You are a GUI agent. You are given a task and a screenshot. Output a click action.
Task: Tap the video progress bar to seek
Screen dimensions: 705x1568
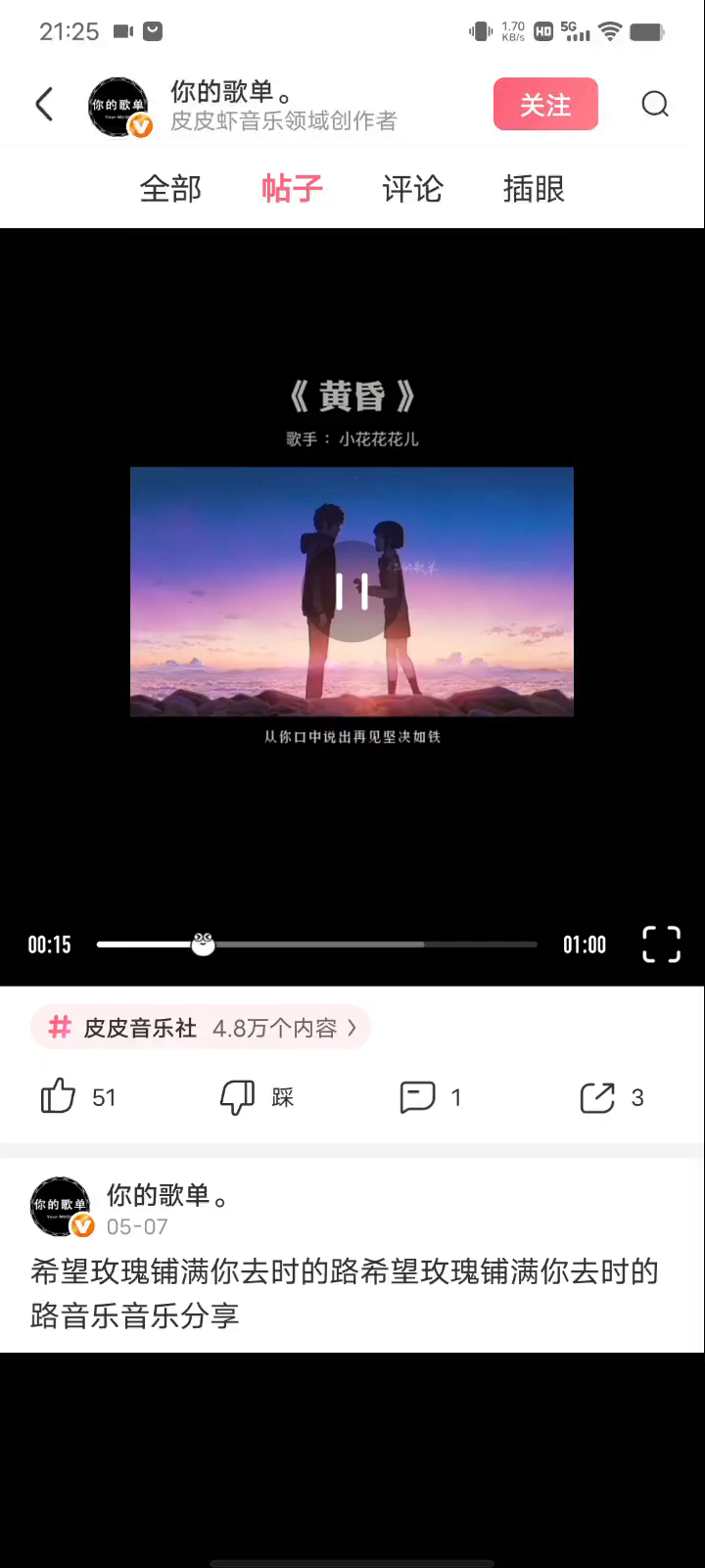click(317, 945)
